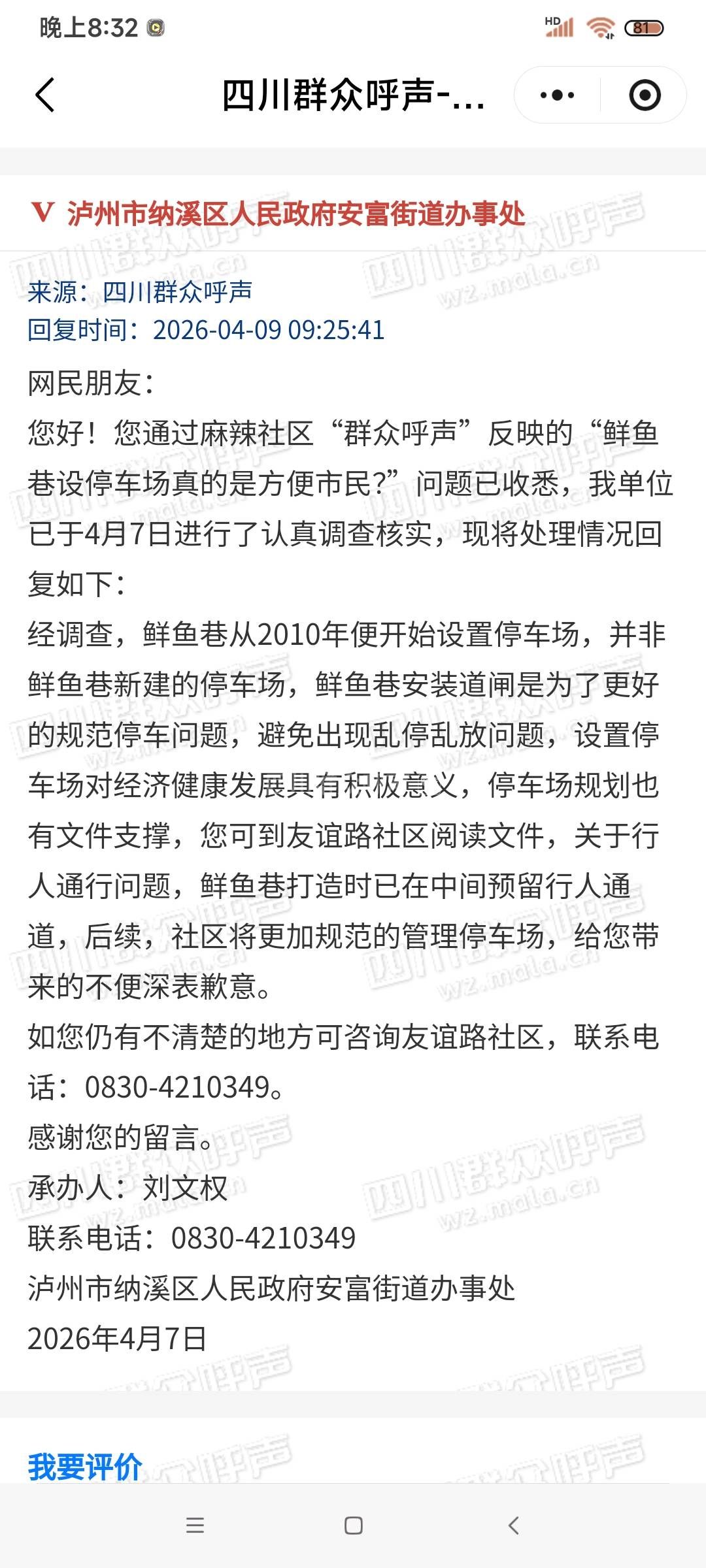Open the mini program three-dot menu

coord(557,95)
